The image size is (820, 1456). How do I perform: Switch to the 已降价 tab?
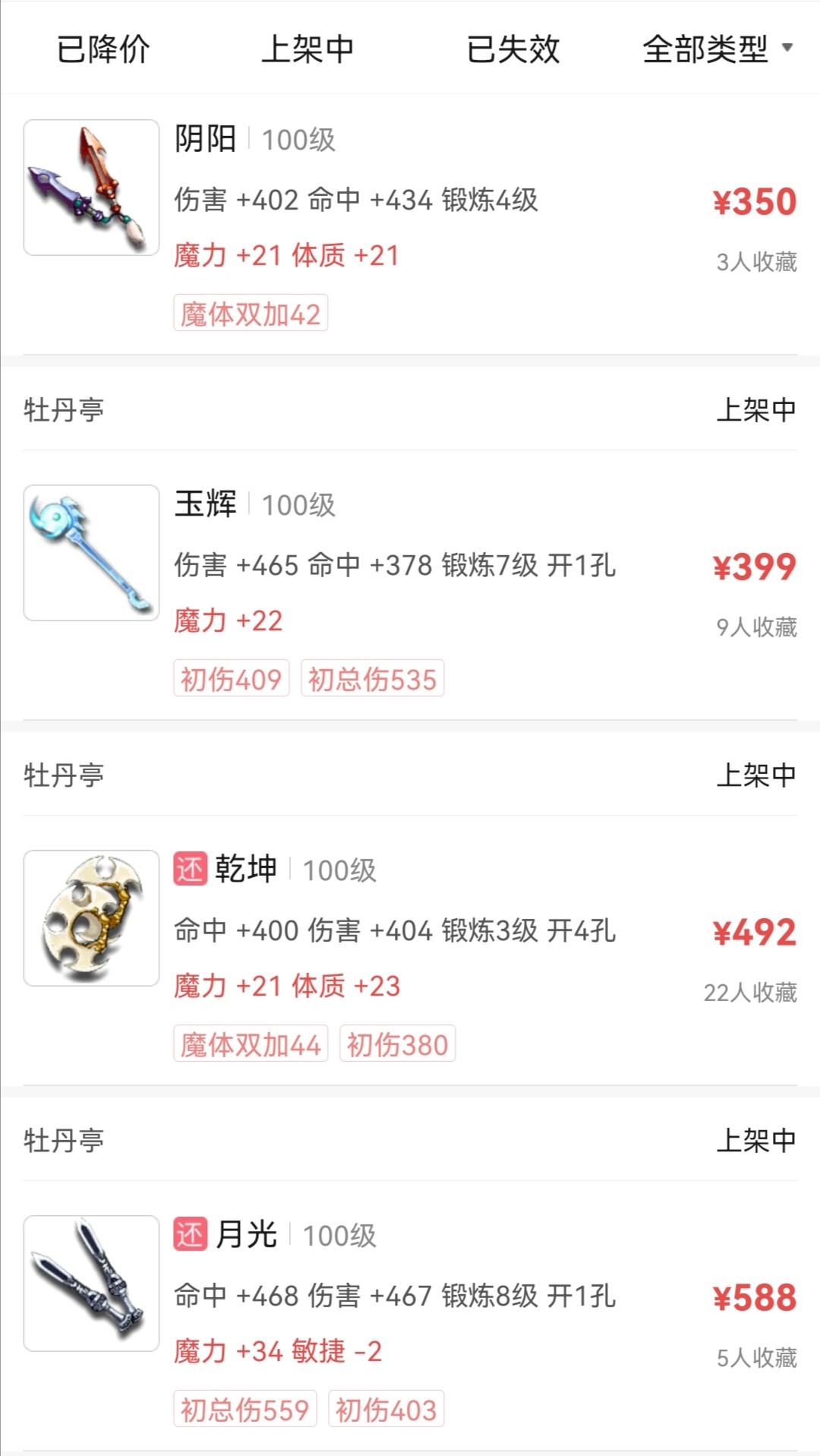tap(103, 49)
